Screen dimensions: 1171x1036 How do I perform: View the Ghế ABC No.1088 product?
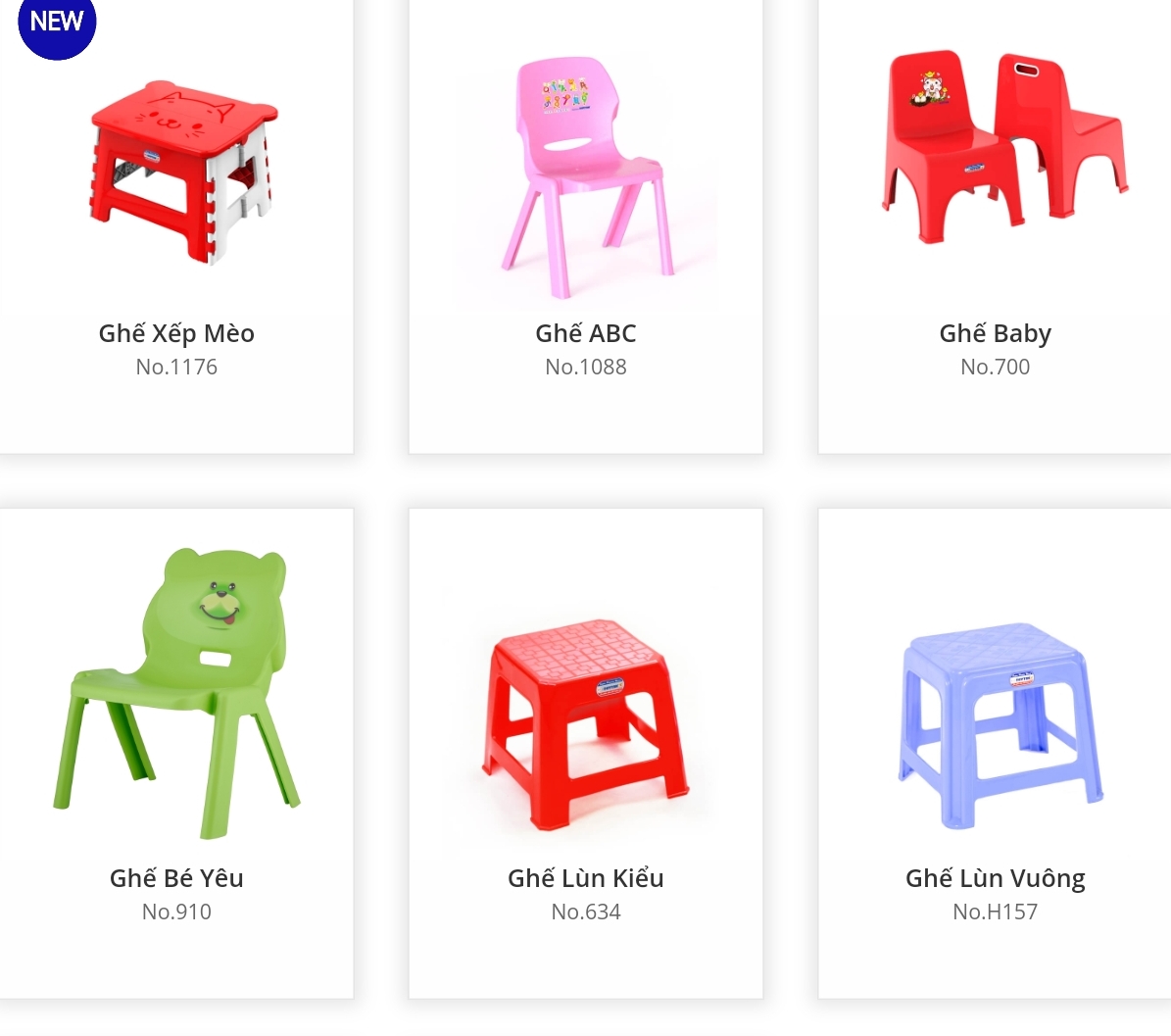(585, 225)
